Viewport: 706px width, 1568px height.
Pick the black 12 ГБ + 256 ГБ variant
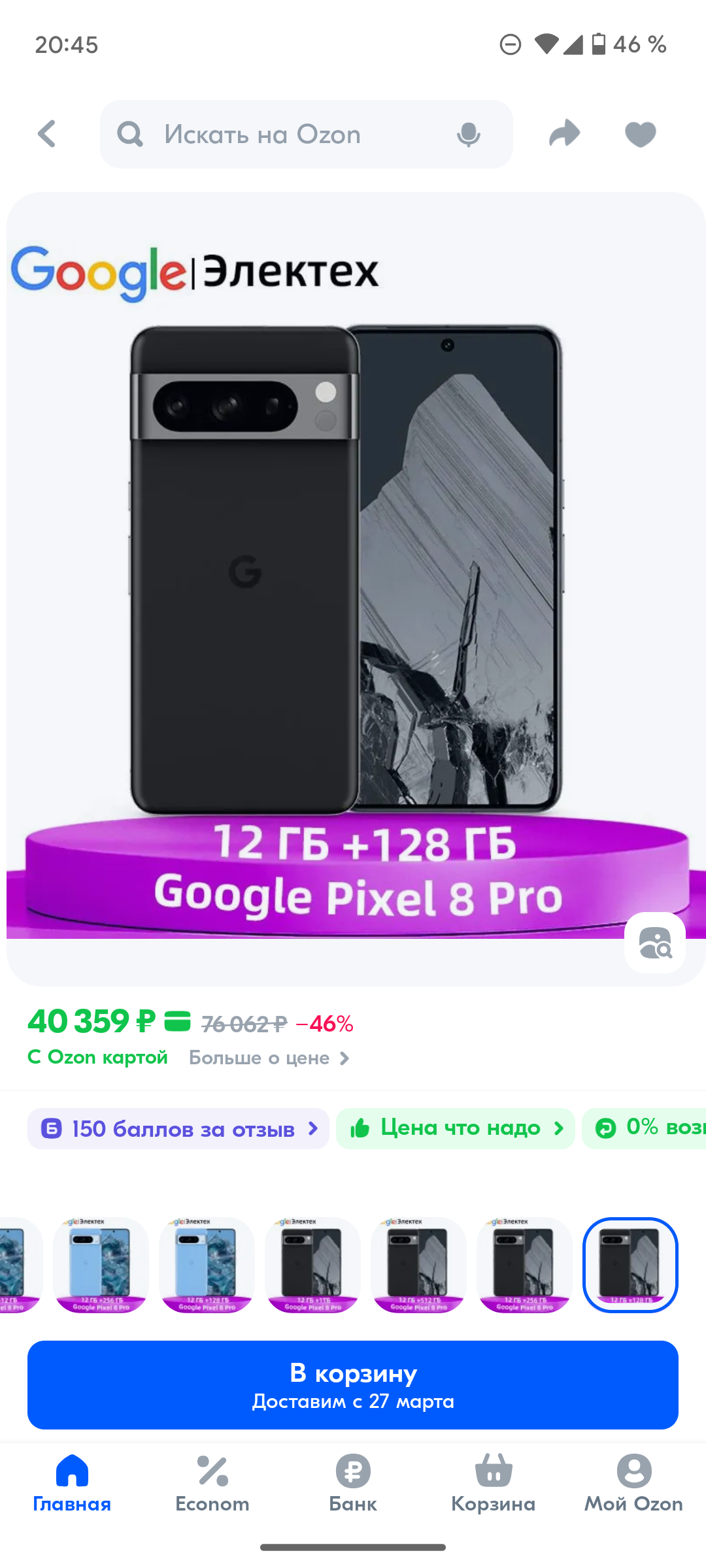pyautogui.click(x=524, y=1265)
